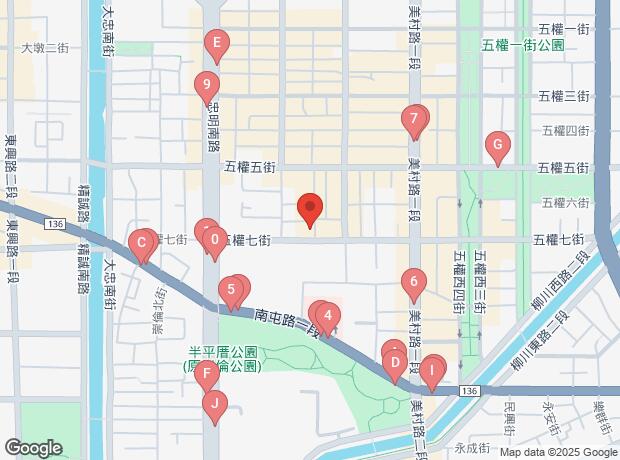Tap map marker D

395,363
